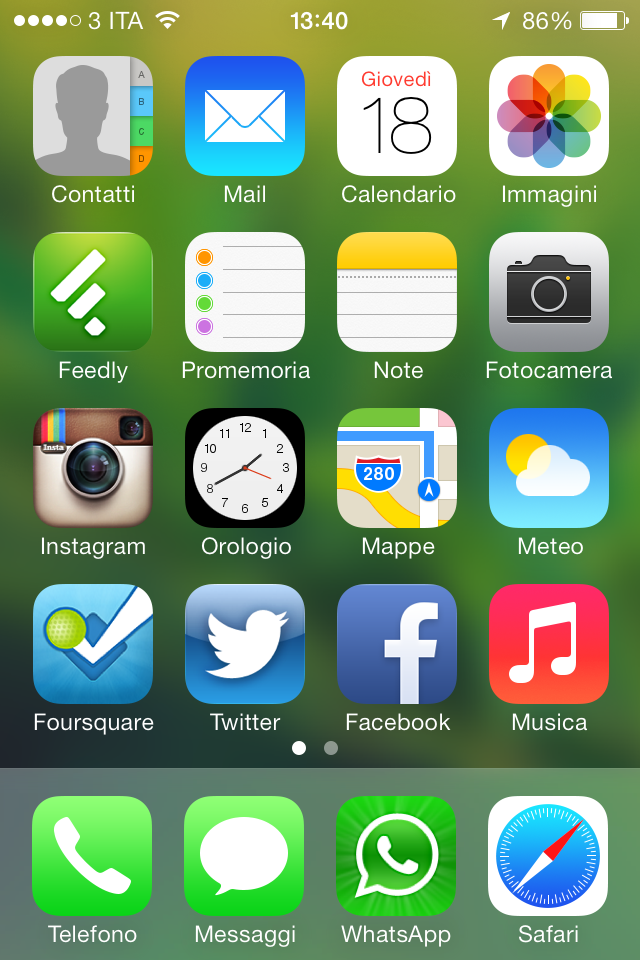Open the Musica app

[x=549, y=644]
